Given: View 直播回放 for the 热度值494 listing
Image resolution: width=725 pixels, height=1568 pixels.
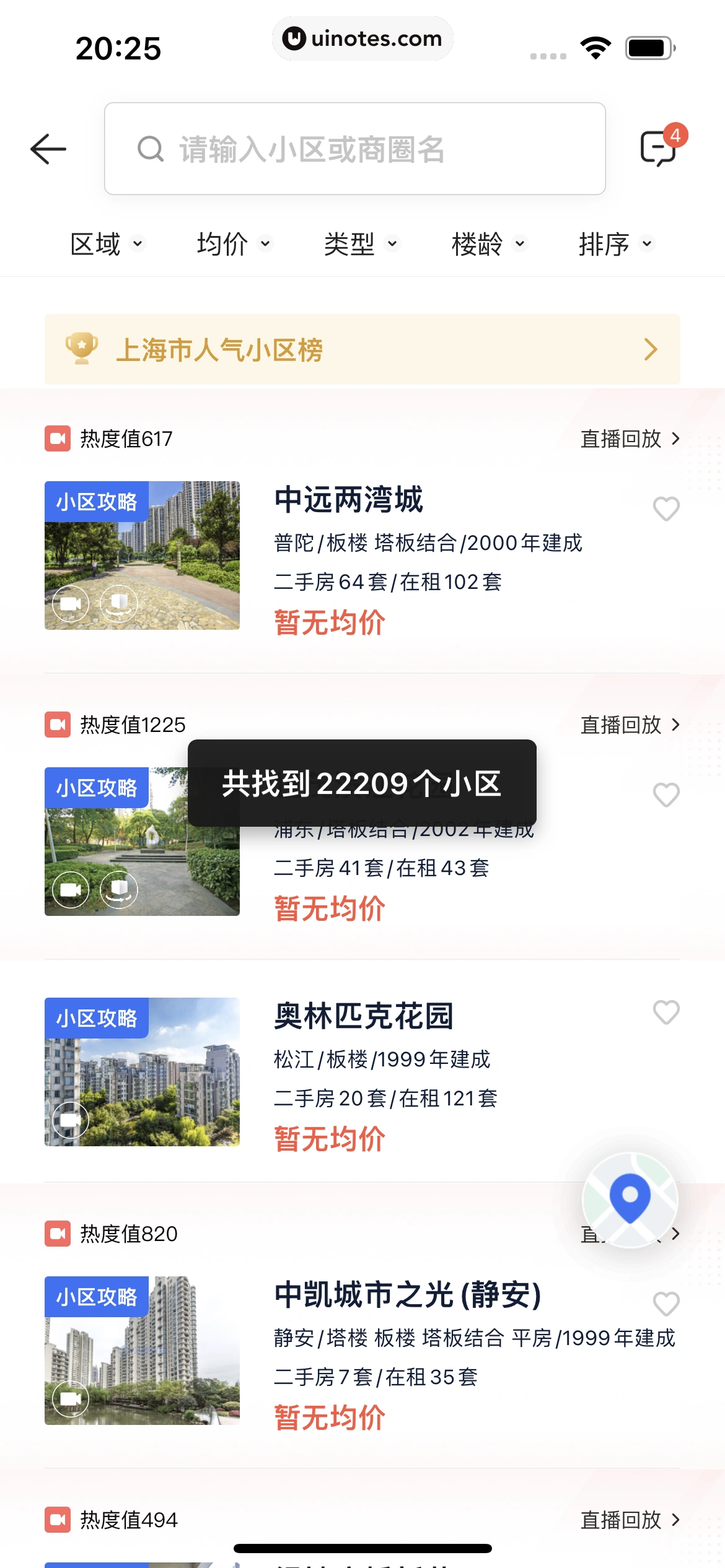Looking at the screenshot, I should (x=630, y=1520).
